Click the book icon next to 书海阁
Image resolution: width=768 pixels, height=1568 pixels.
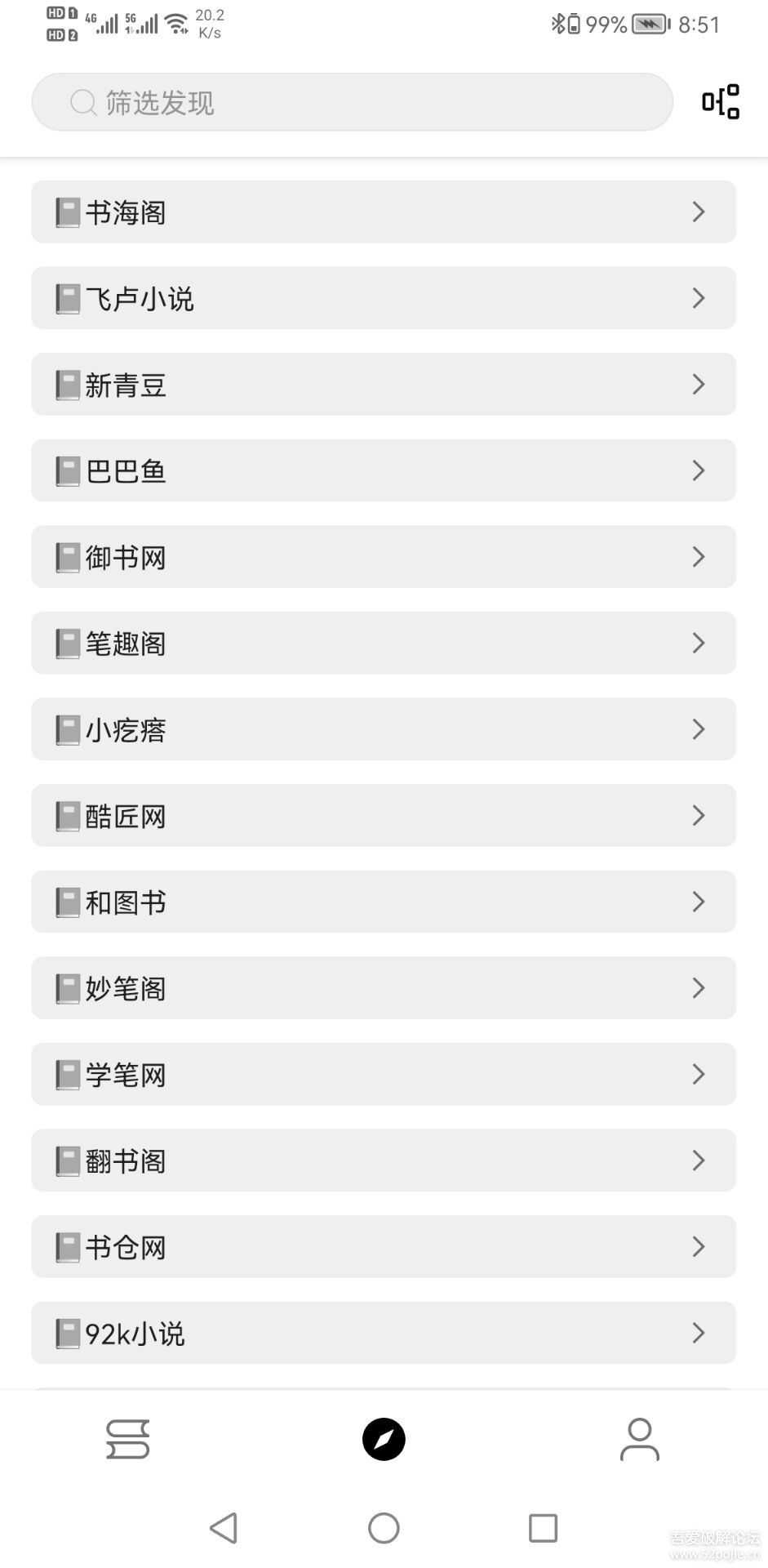[68, 212]
